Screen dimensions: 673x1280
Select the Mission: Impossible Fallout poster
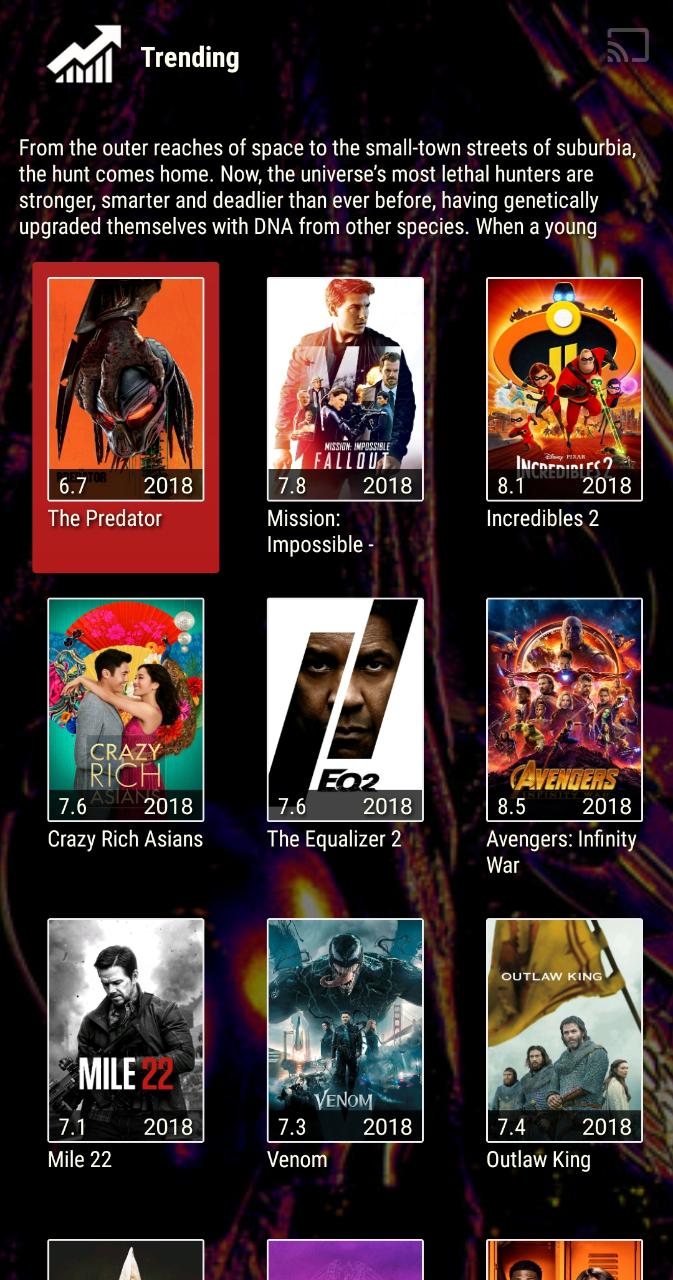pyautogui.click(x=345, y=390)
